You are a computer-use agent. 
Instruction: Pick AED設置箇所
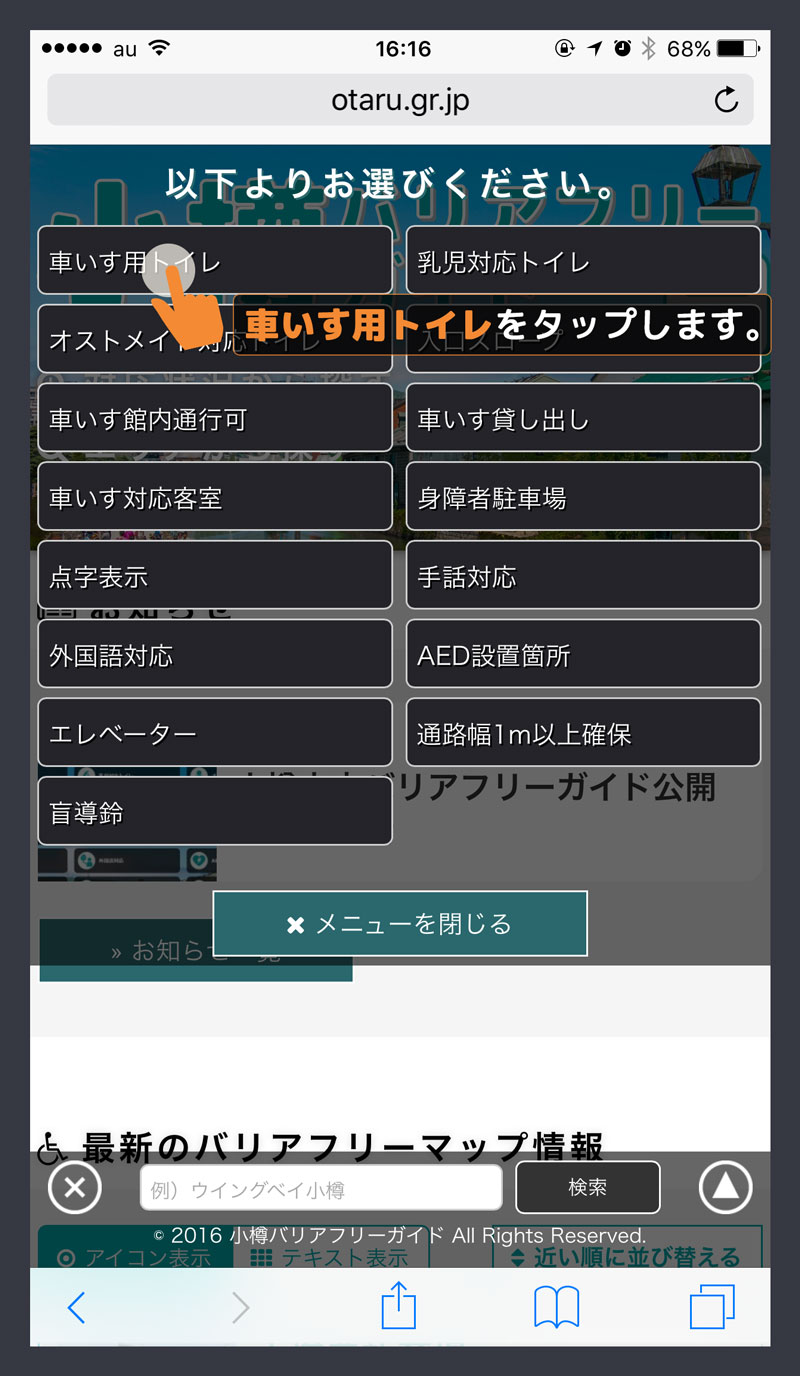(x=583, y=655)
